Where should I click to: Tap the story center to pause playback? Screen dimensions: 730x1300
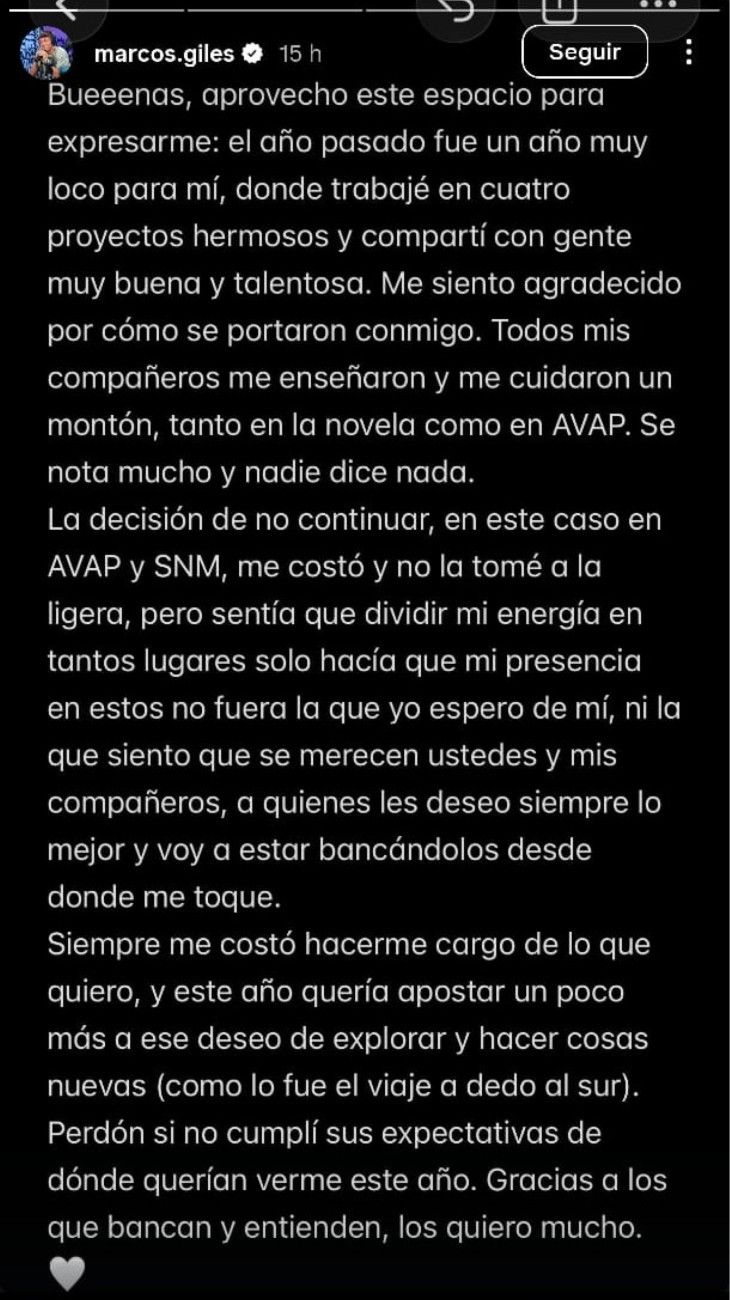pos(365,650)
